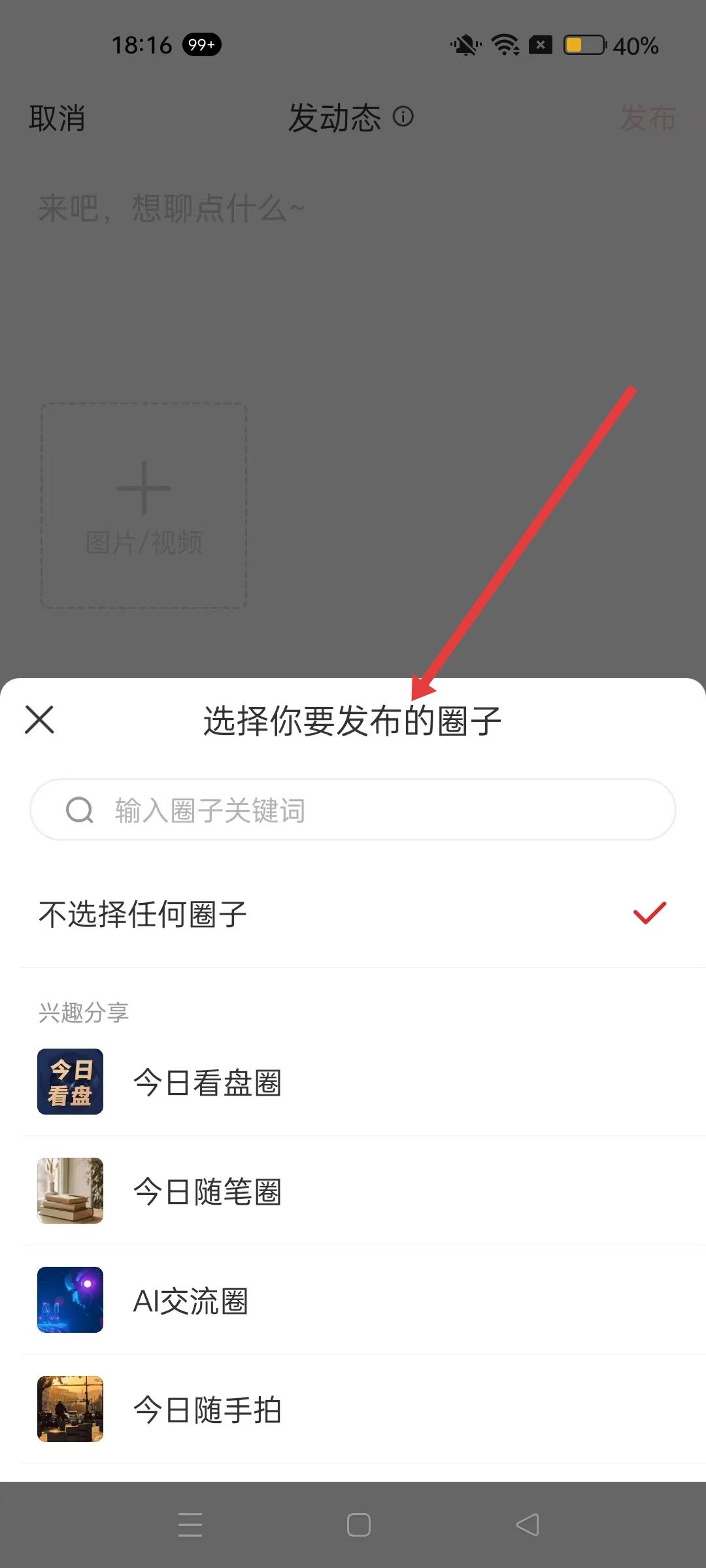Image resolution: width=706 pixels, height=1568 pixels.
Task: Close the circle selection sheet
Action: click(39, 720)
